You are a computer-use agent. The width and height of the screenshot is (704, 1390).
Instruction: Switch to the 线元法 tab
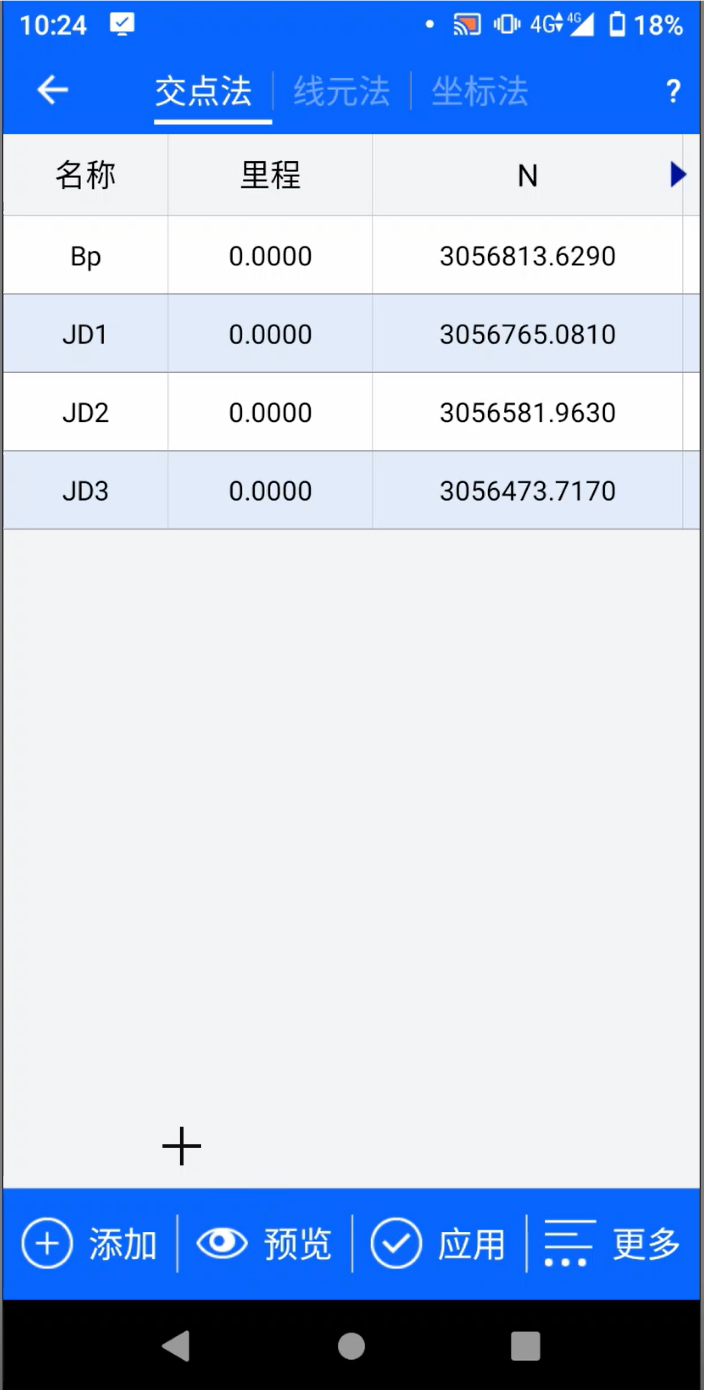341,92
